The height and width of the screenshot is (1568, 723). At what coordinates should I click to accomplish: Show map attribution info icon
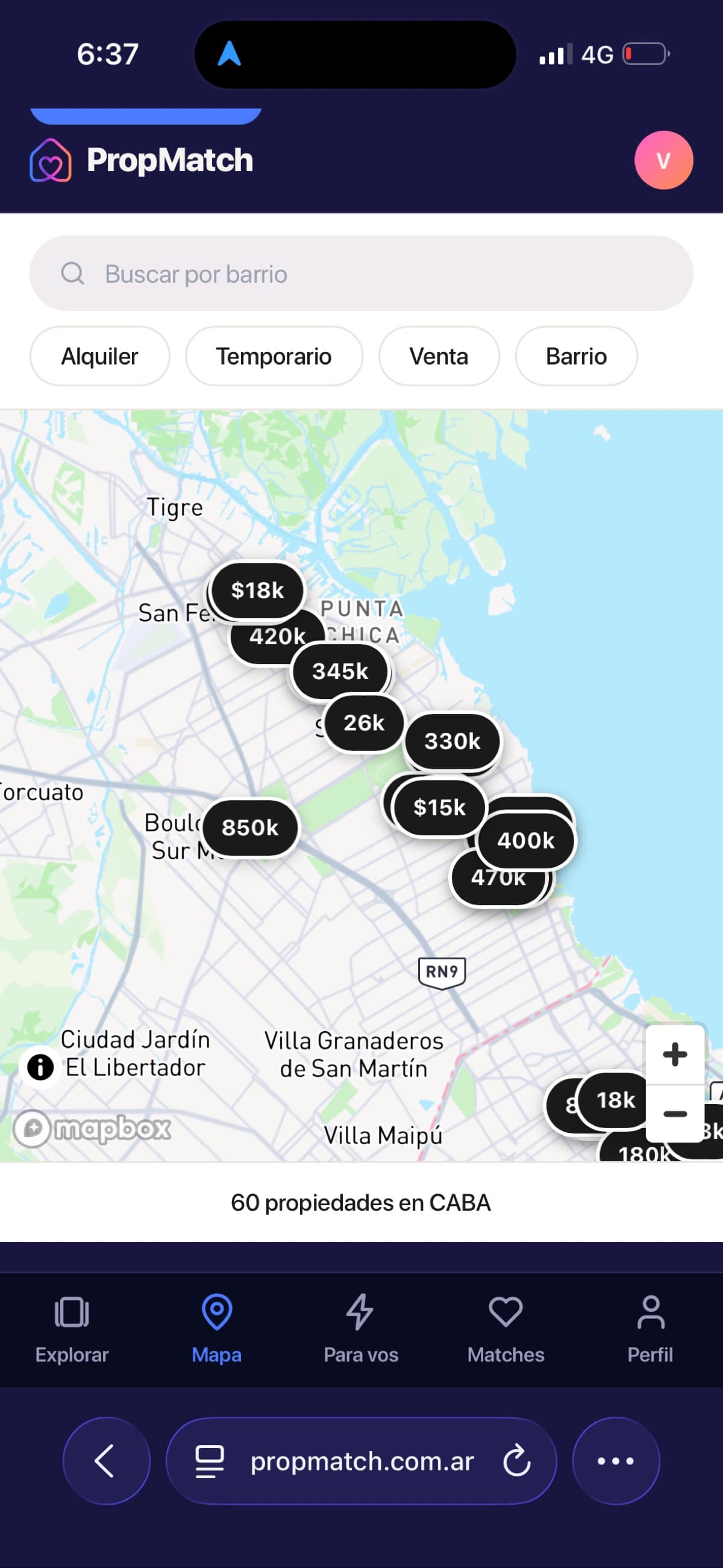(40, 1067)
